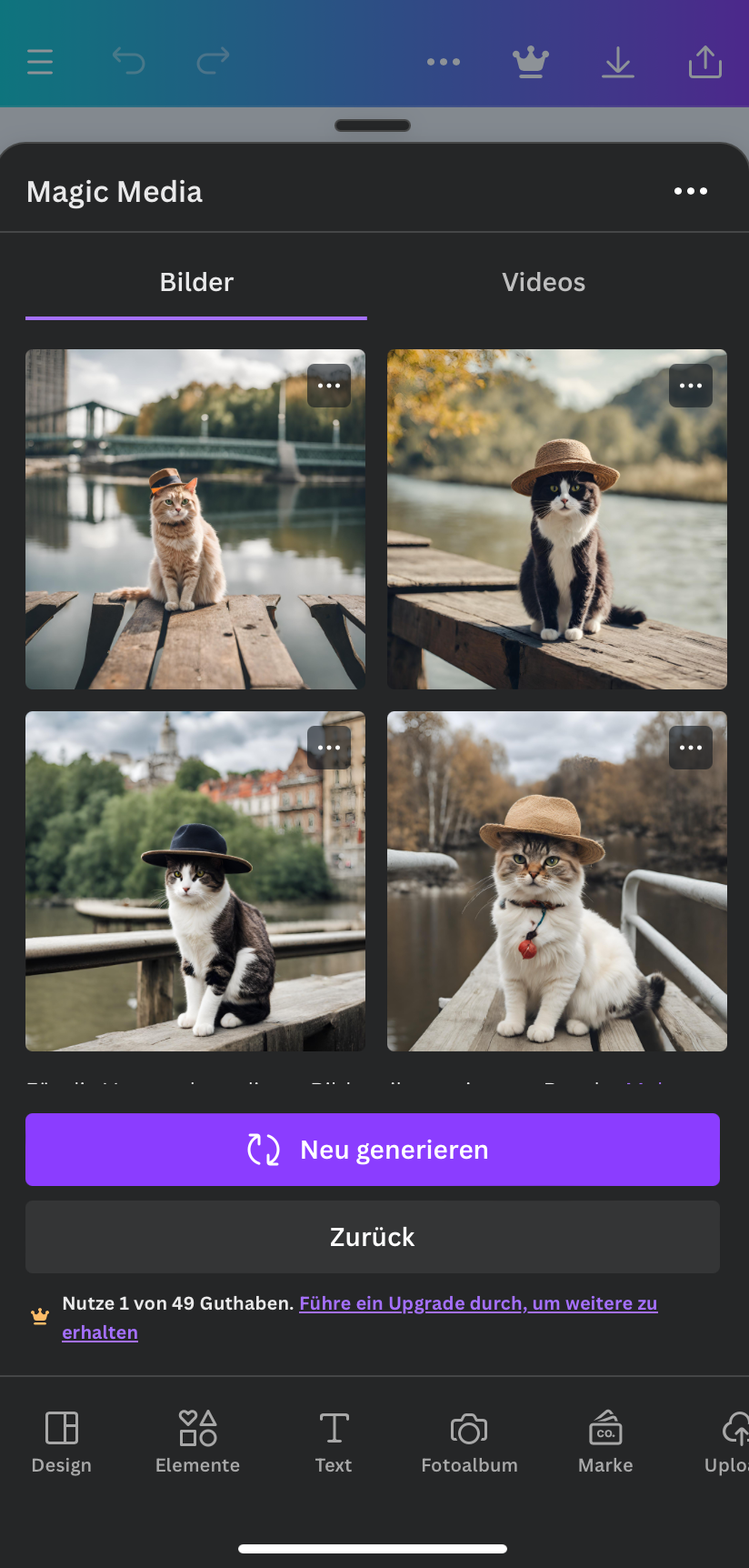This screenshot has width=749, height=1568.
Task: Open Magic Media panel options
Action: click(x=690, y=191)
